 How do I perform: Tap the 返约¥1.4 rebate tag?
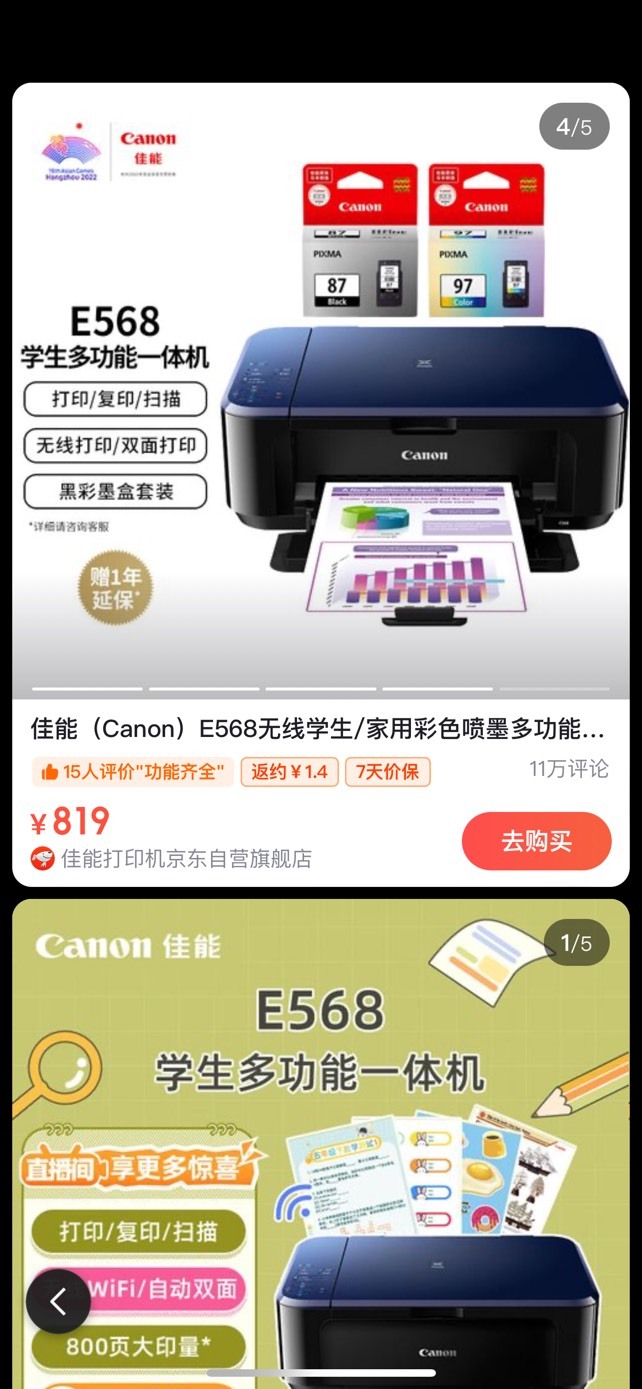[x=289, y=772]
